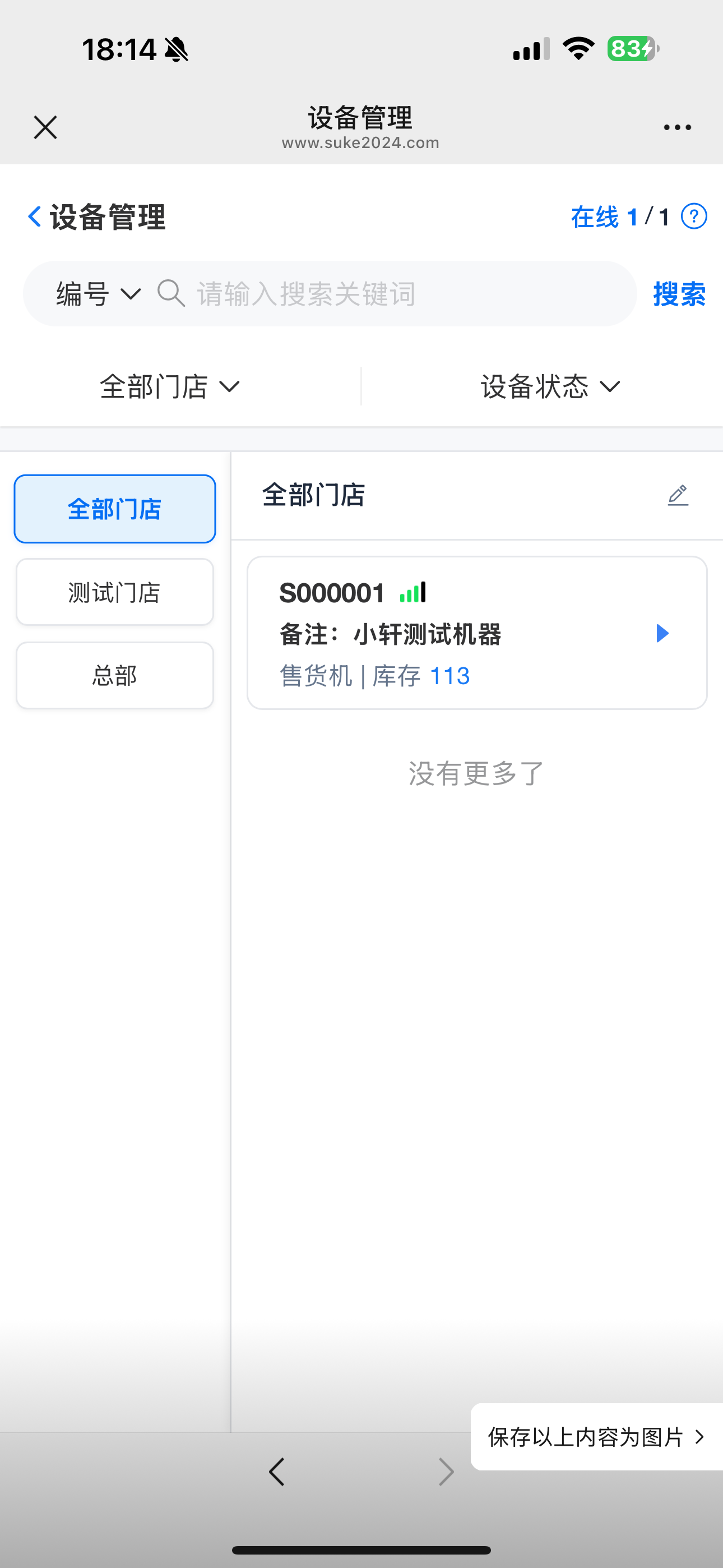
Task: Open the three-dot menu in the header
Action: tap(678, 127)
